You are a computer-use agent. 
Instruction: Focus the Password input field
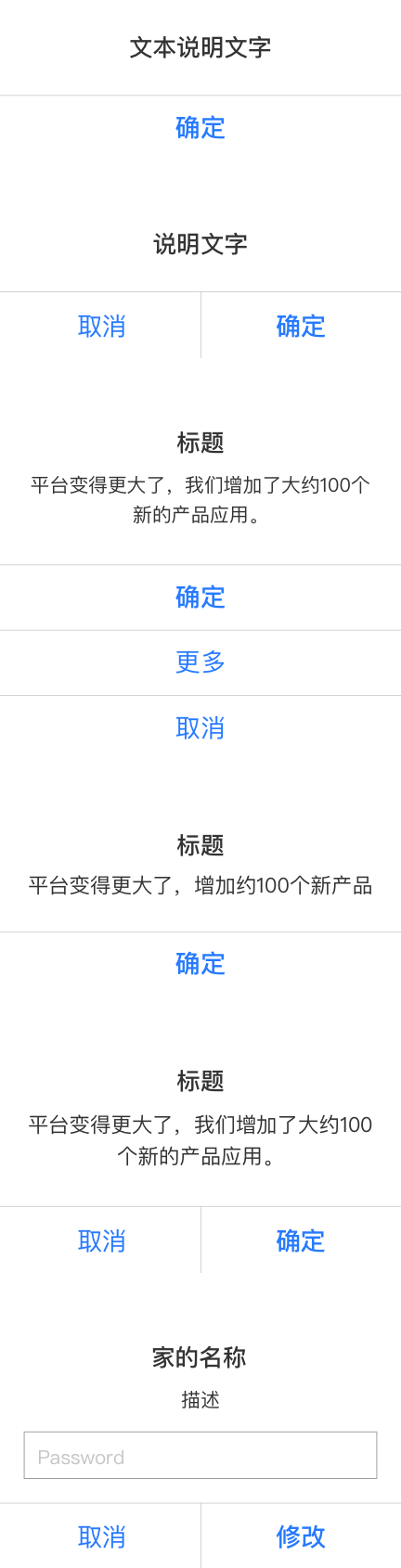(200, 1455)
